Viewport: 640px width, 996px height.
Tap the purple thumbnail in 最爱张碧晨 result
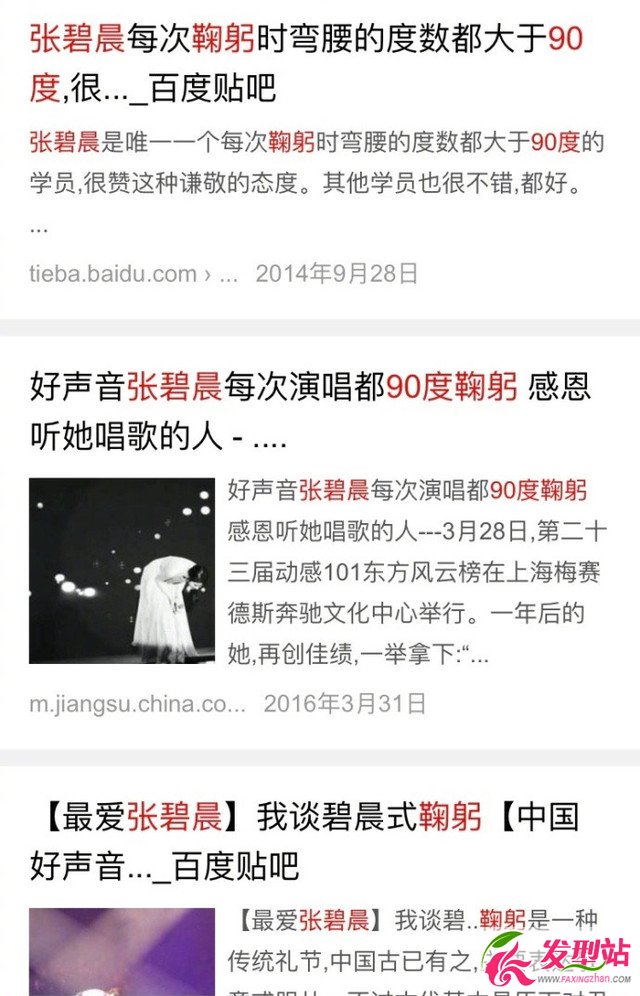click(121, 950)
